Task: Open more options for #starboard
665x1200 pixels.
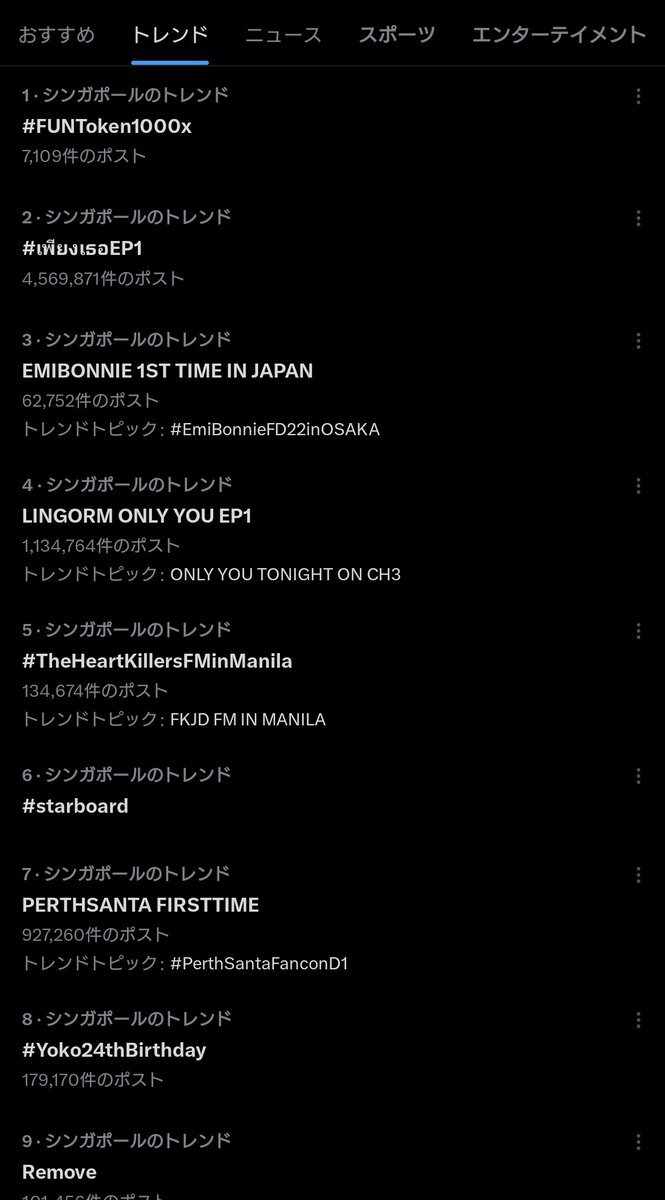Action: point(638,776)
